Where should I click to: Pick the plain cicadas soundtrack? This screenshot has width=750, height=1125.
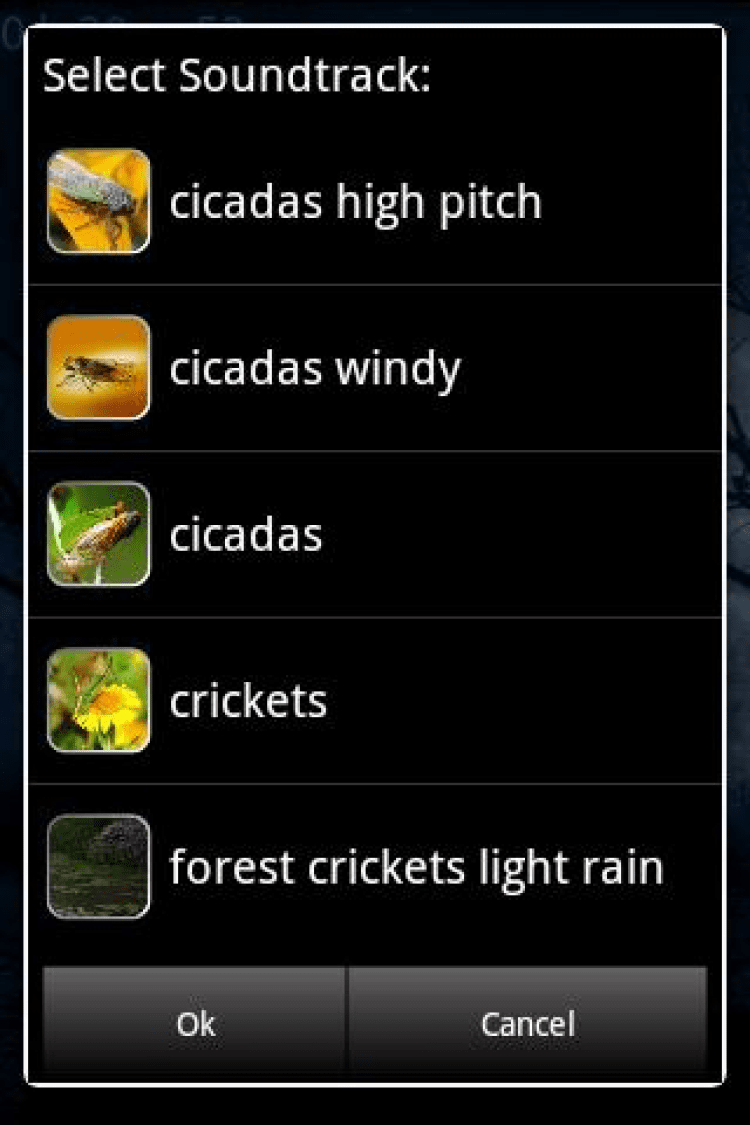pos(246,535)
